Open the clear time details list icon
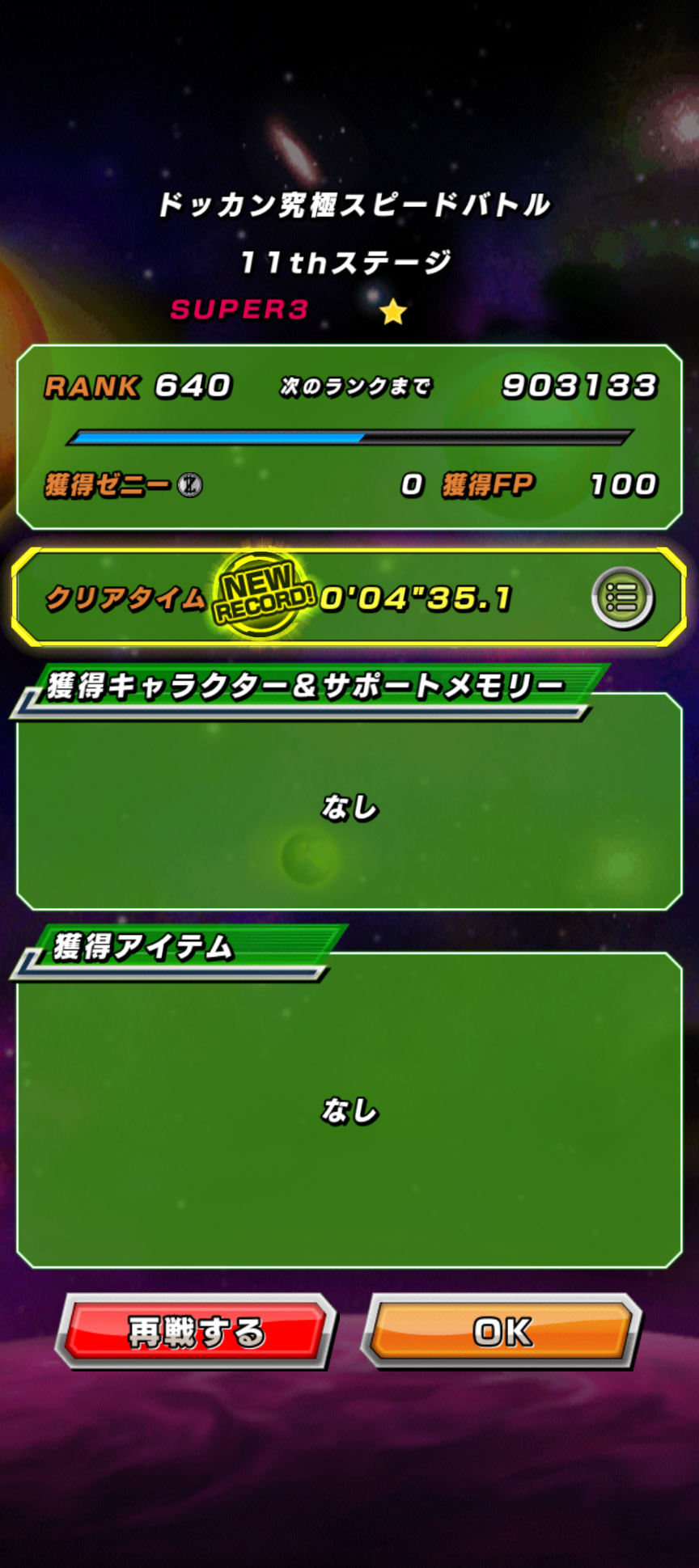This screenshot has width=699, height=1568. (x=622, y=598)
